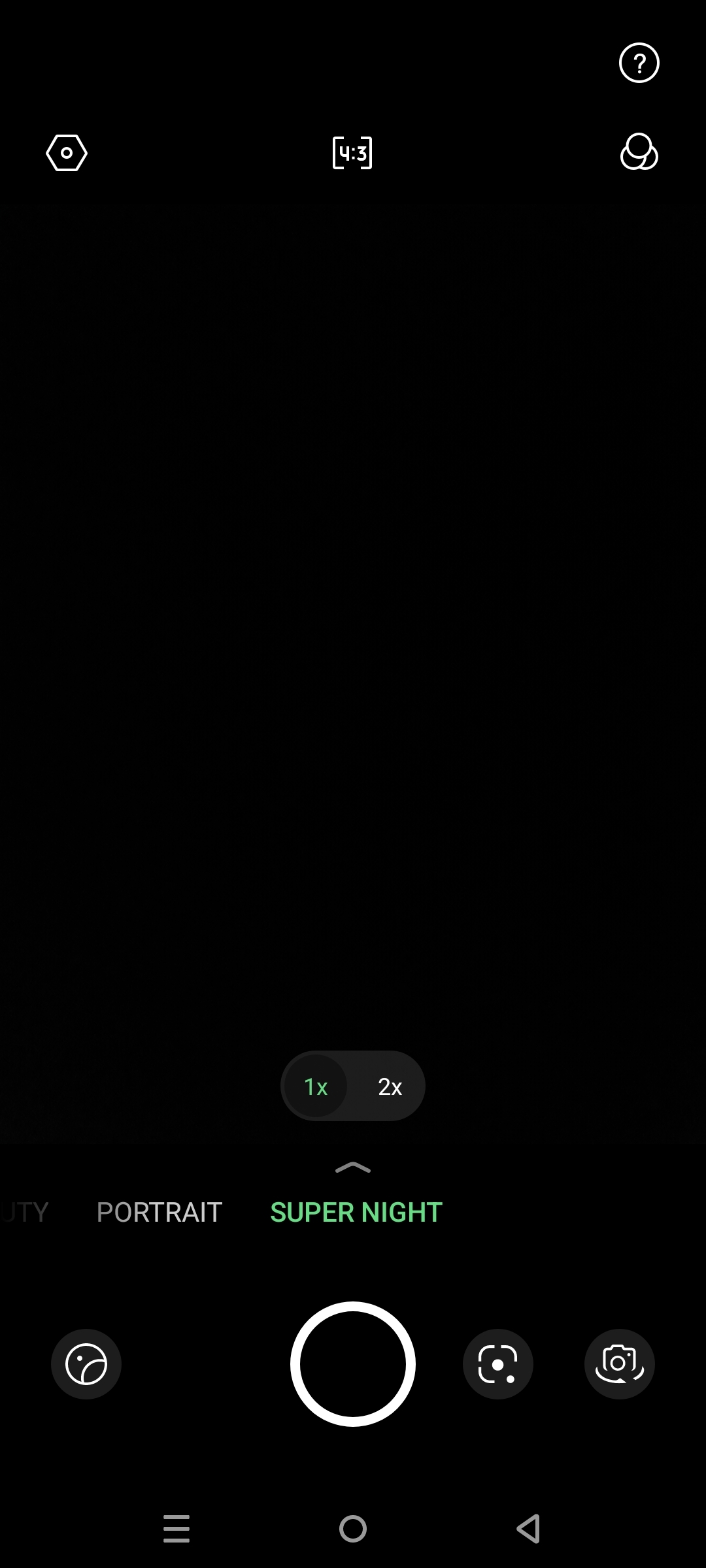The height and width of the screenshot is (1568, 706).
Task: Switch to 2x zoom
Action: (x=390, y=1086)
